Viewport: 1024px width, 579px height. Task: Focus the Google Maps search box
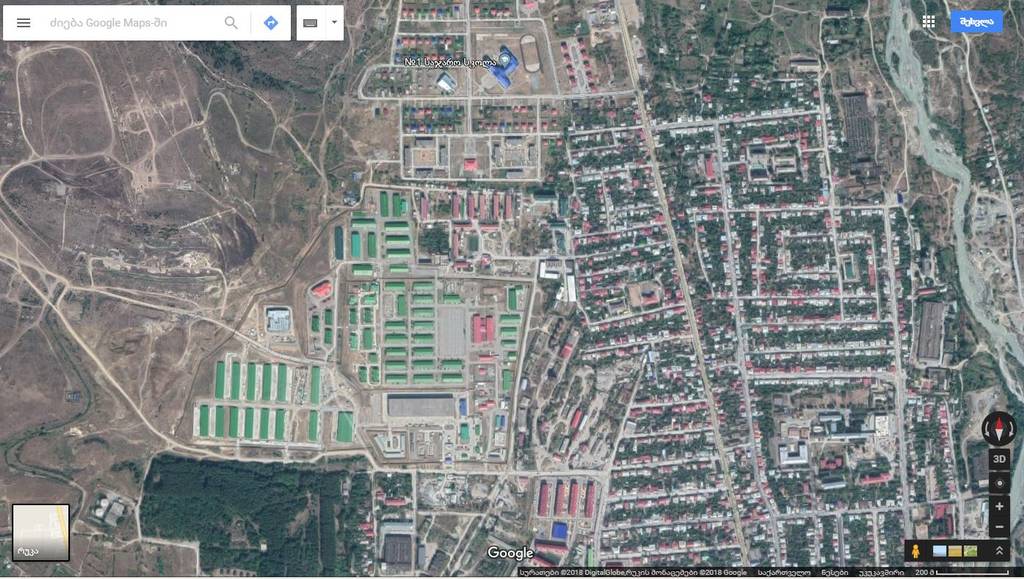(x=130, y=23)
